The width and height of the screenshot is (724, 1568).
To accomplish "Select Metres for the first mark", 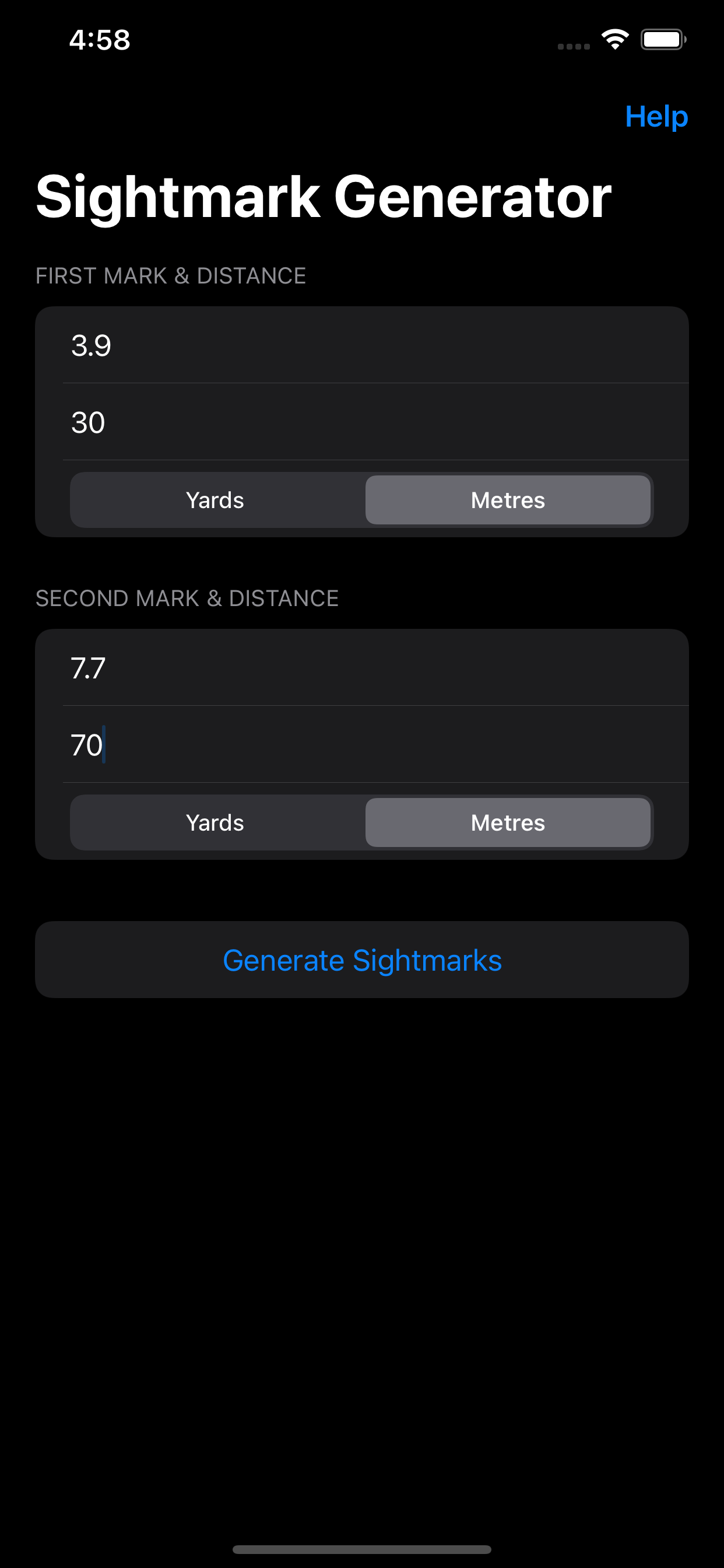I will click(508, 501).
